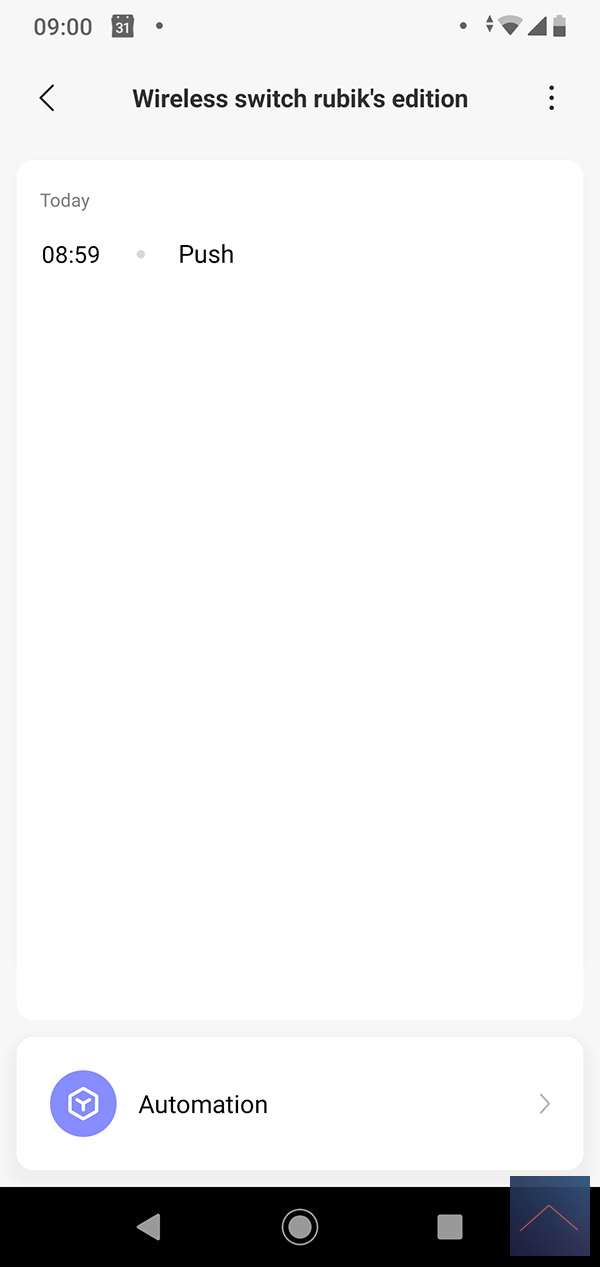
Task: Open the recent apps view
Action: (x=450, y=1226)
